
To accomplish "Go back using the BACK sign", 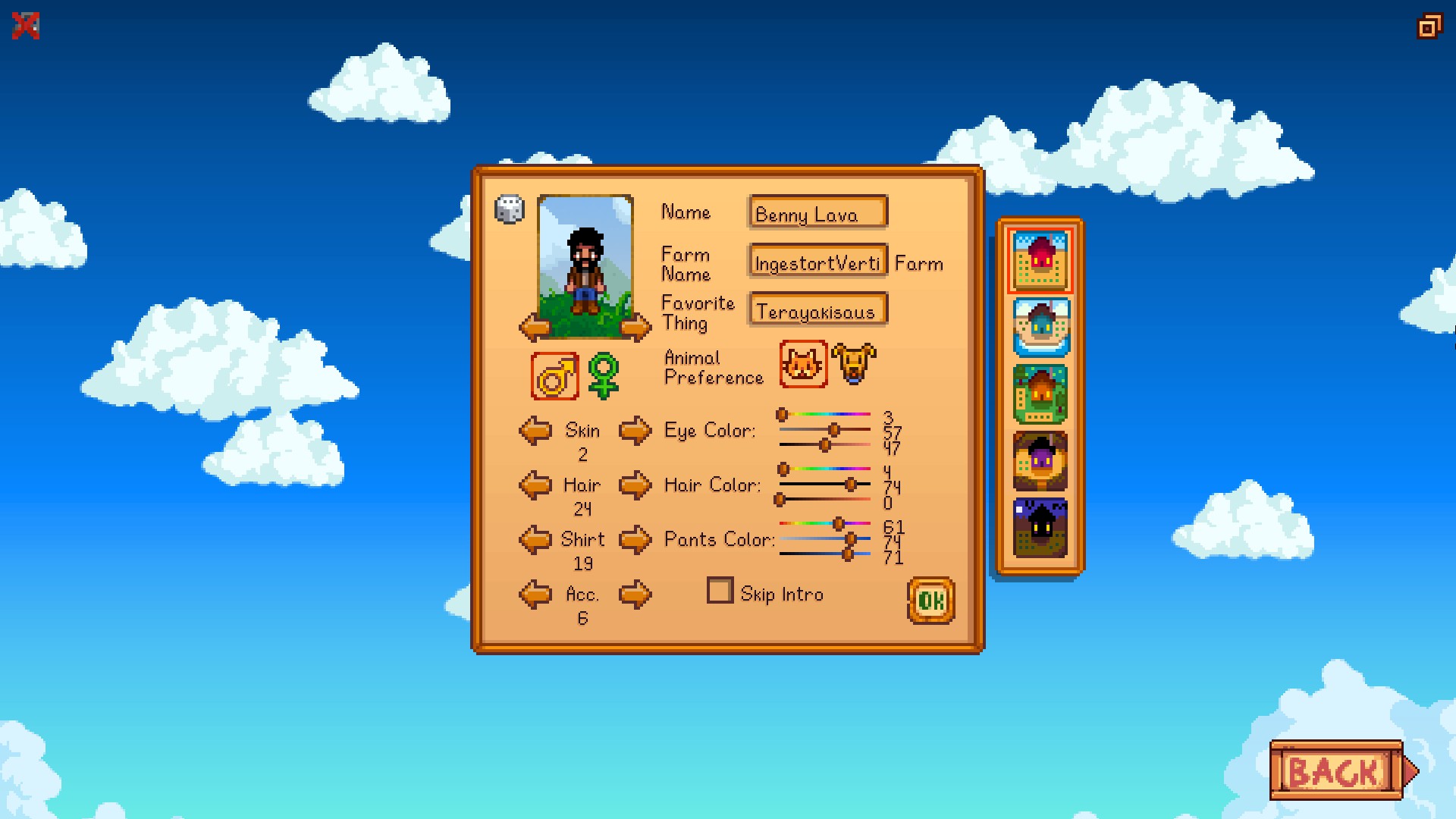I will [1336, 770].
